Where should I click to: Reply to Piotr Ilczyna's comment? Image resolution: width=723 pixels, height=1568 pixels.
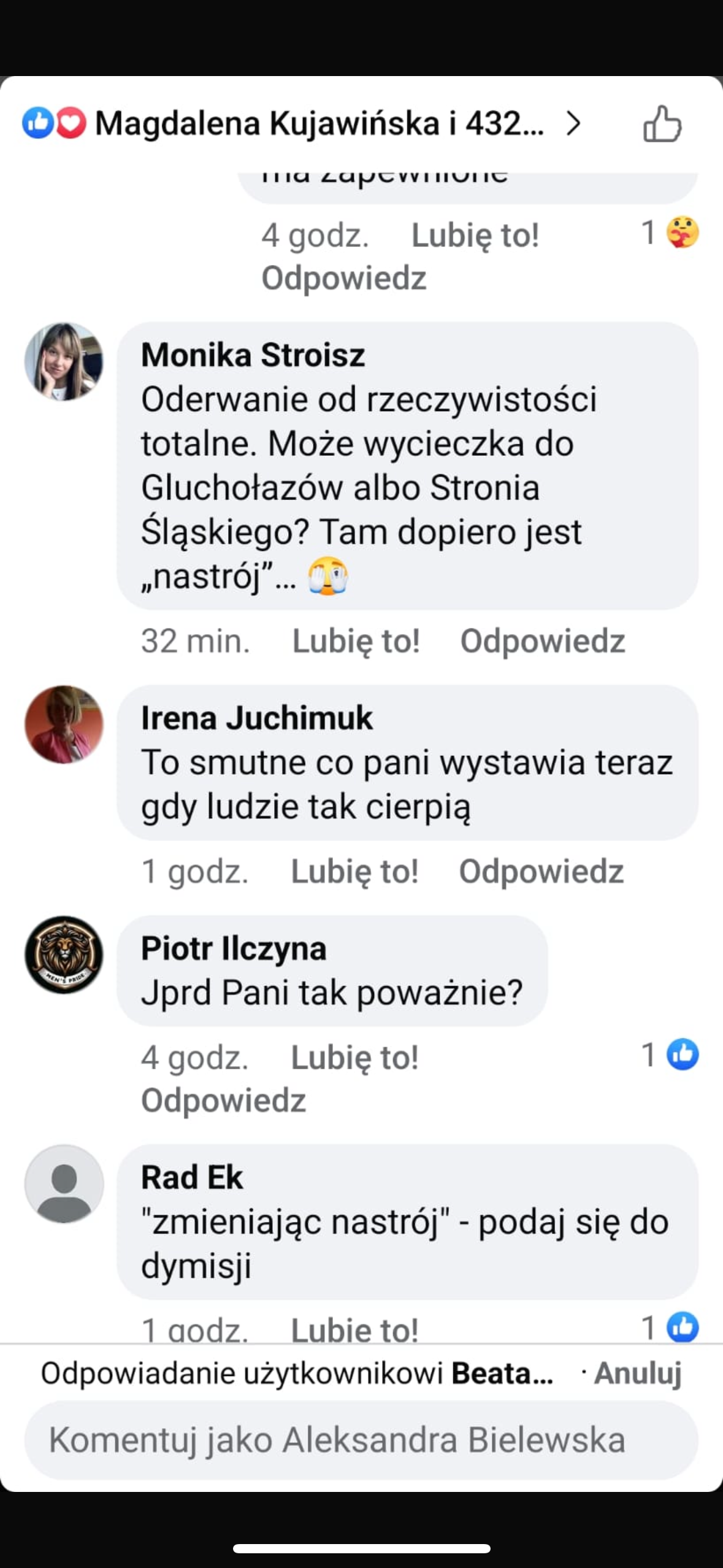[223, 1100]
